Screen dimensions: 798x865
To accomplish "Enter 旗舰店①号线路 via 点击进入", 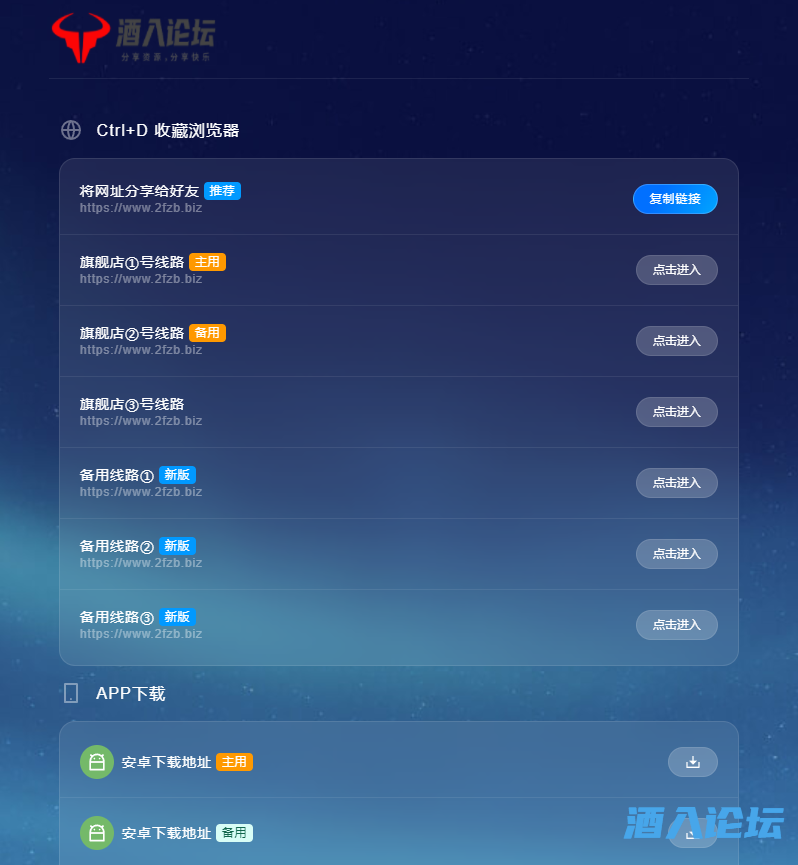I will (x=676, y=270).
